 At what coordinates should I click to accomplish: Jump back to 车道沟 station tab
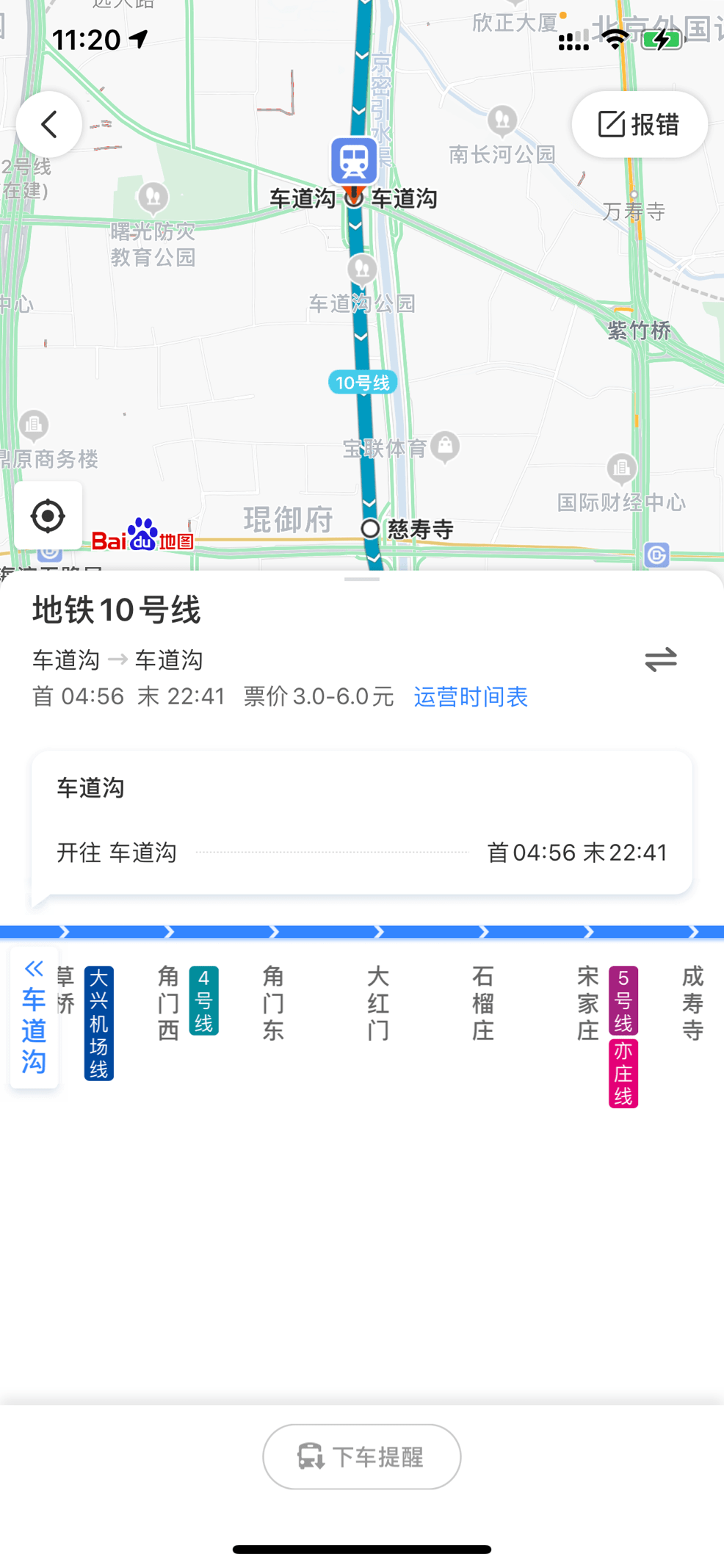pos(34,1017)
